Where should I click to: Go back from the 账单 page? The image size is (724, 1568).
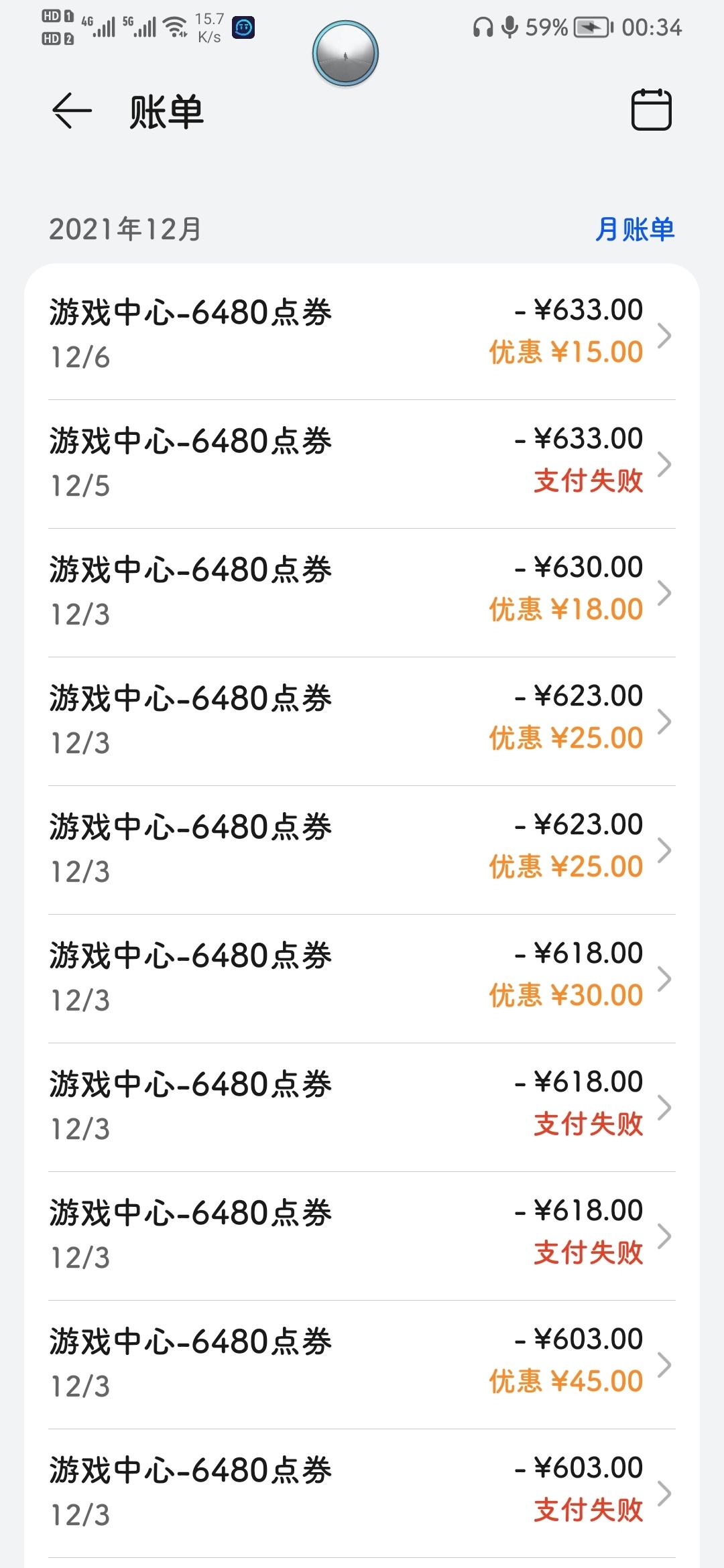pos(72,111)
